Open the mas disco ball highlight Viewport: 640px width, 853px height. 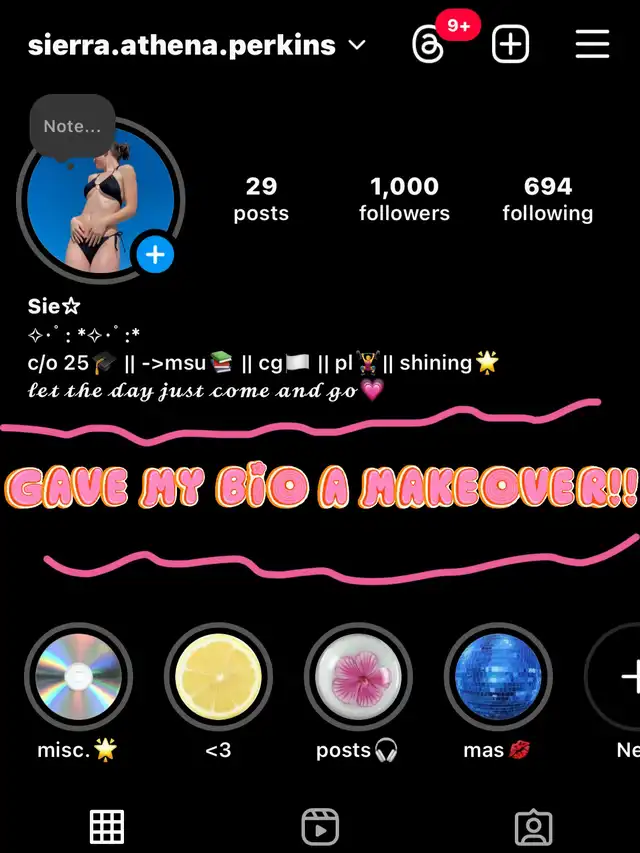point(497,677)
